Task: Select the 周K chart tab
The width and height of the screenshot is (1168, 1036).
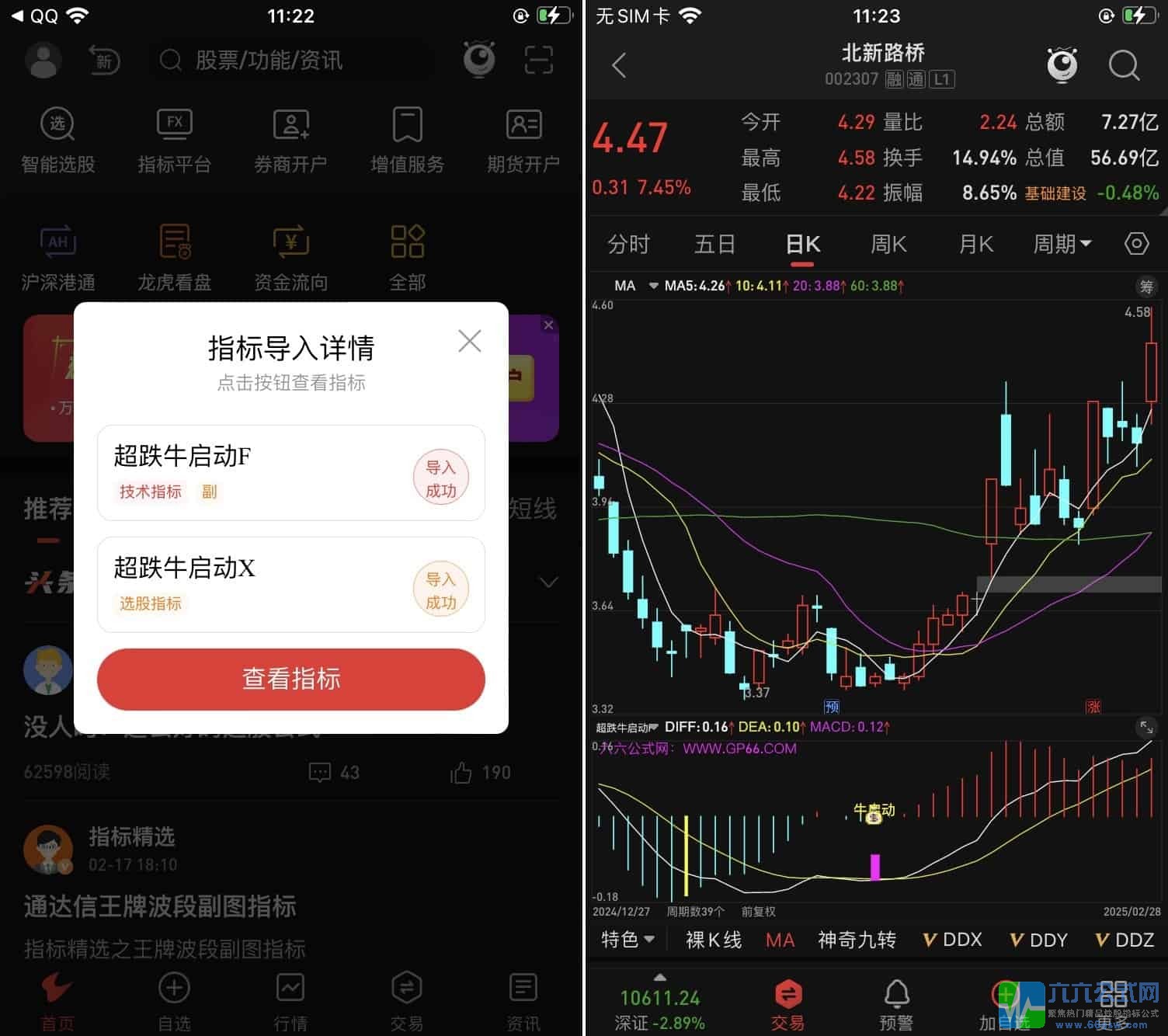Action: (888, 245)
